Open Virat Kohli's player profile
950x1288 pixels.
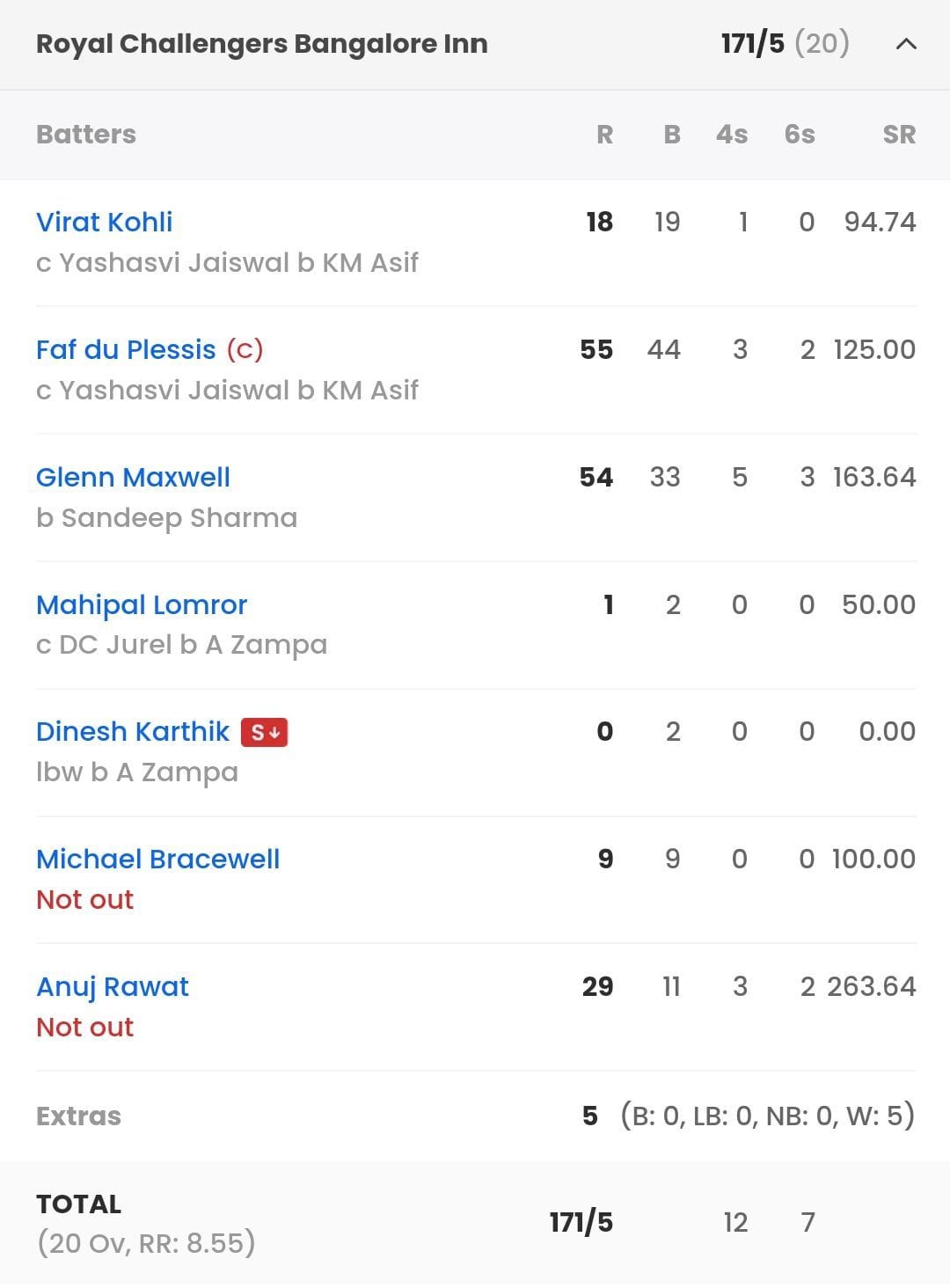[104, 223]
